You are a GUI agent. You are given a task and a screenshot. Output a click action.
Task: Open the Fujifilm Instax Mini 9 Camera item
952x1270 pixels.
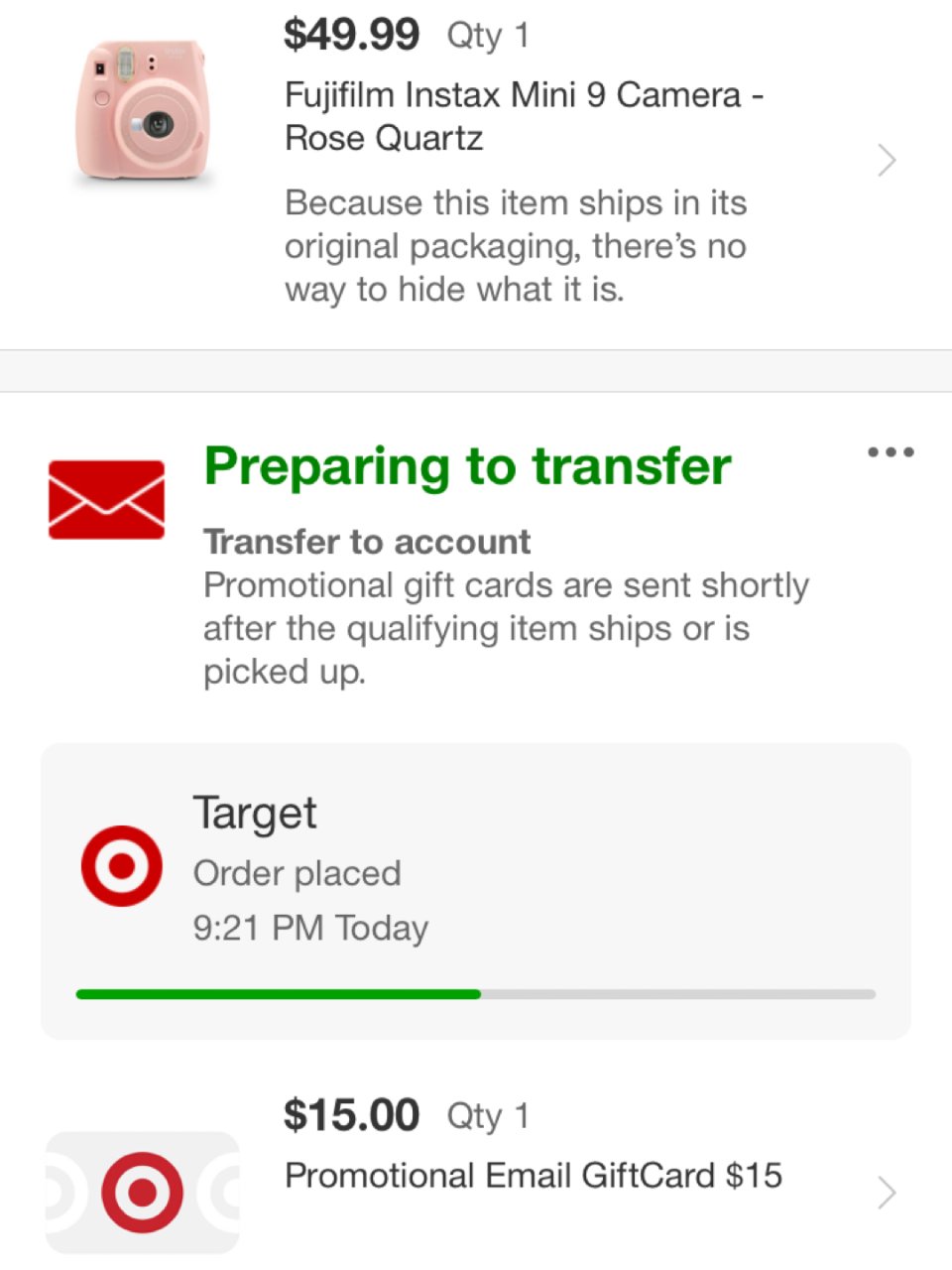point(523,116)
